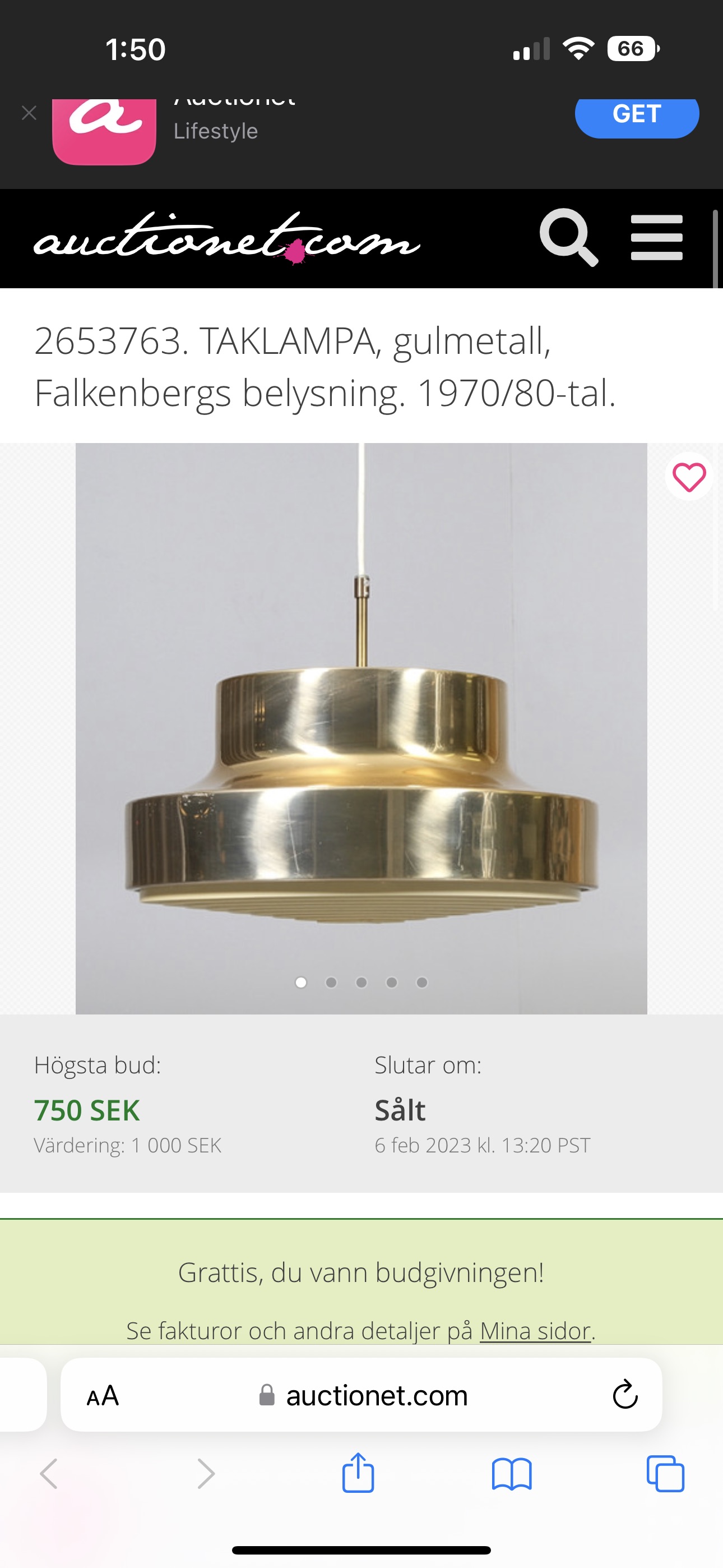The image size is (723, 1568).
Task: Open Safari bookmarks
Action: pos(511,1474)
